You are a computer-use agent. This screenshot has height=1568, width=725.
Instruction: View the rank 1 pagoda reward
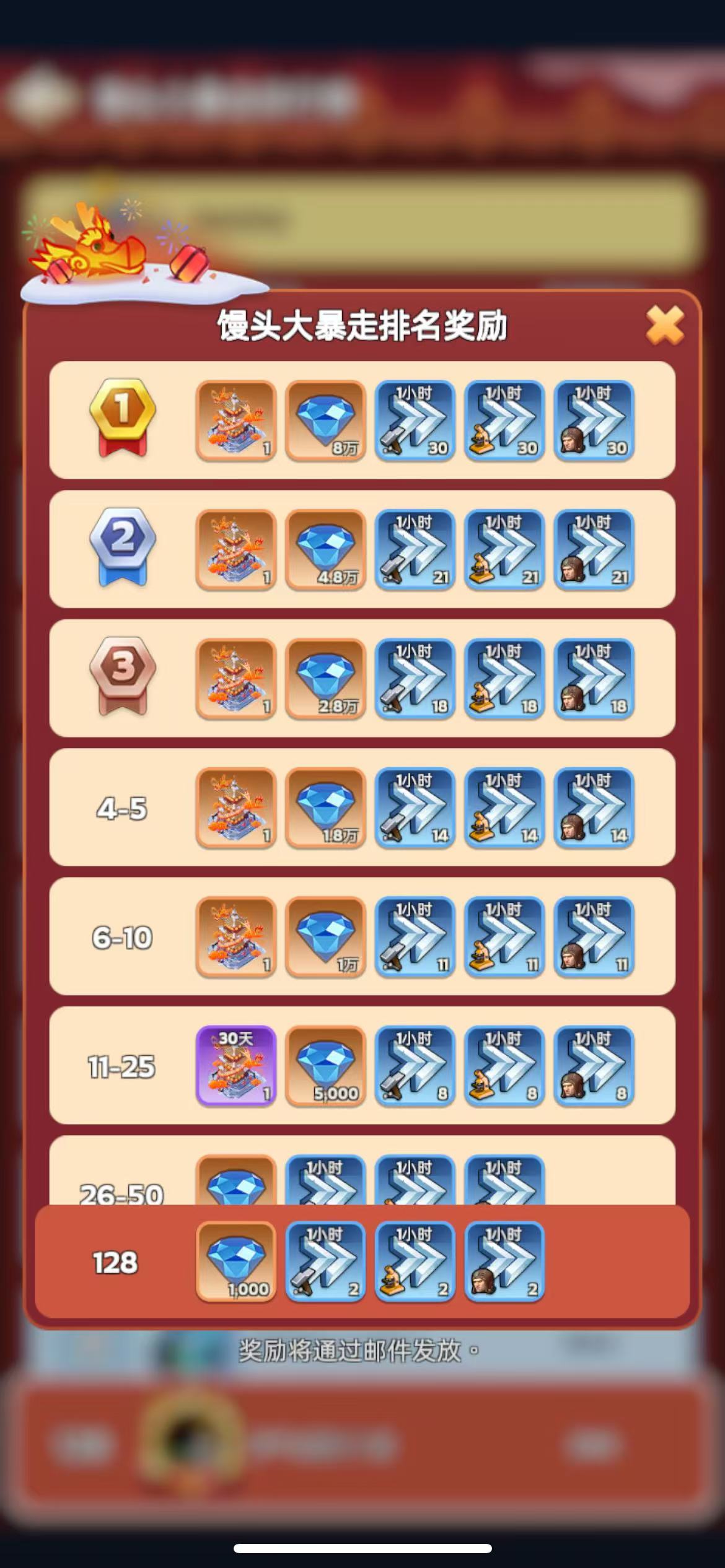[x=236, y=420]
